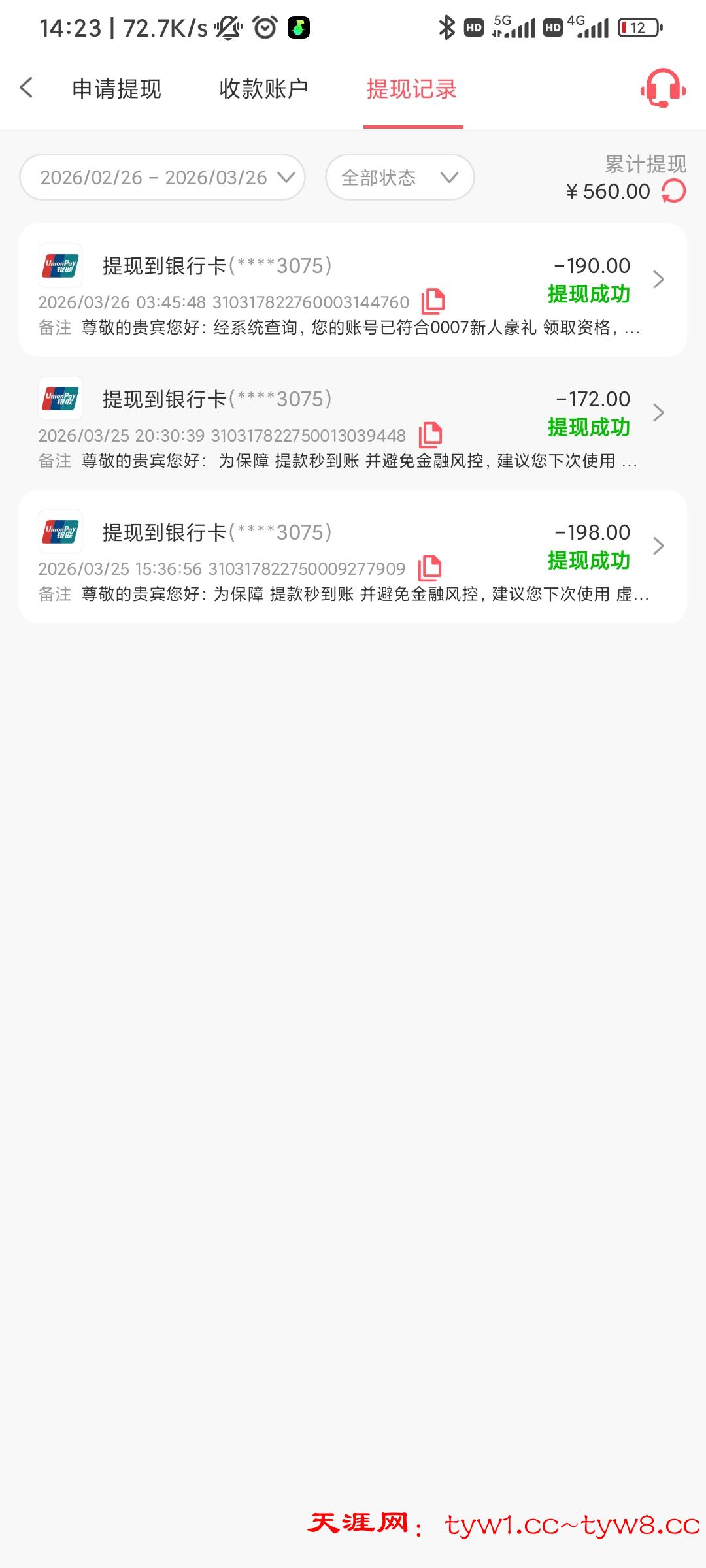Go back using the top-left arrow
706x1568 pixels.
point(27,88)
